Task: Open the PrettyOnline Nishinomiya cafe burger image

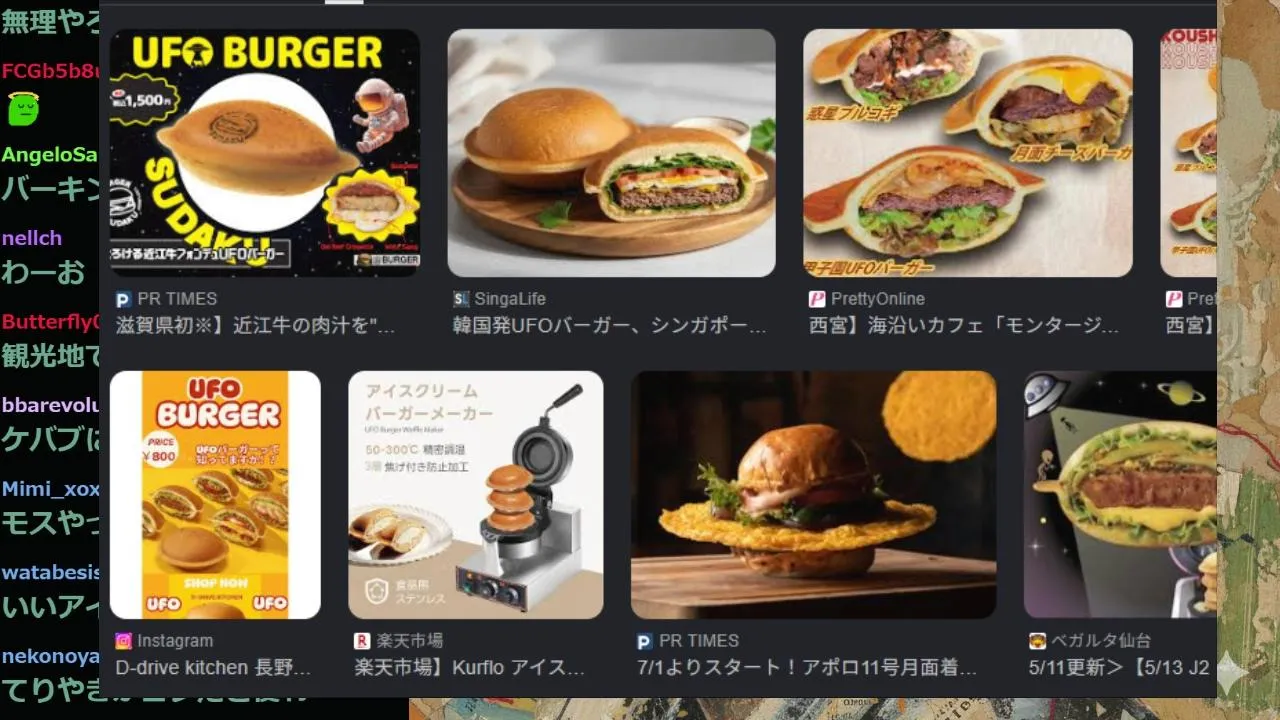Action: (967, 153)
